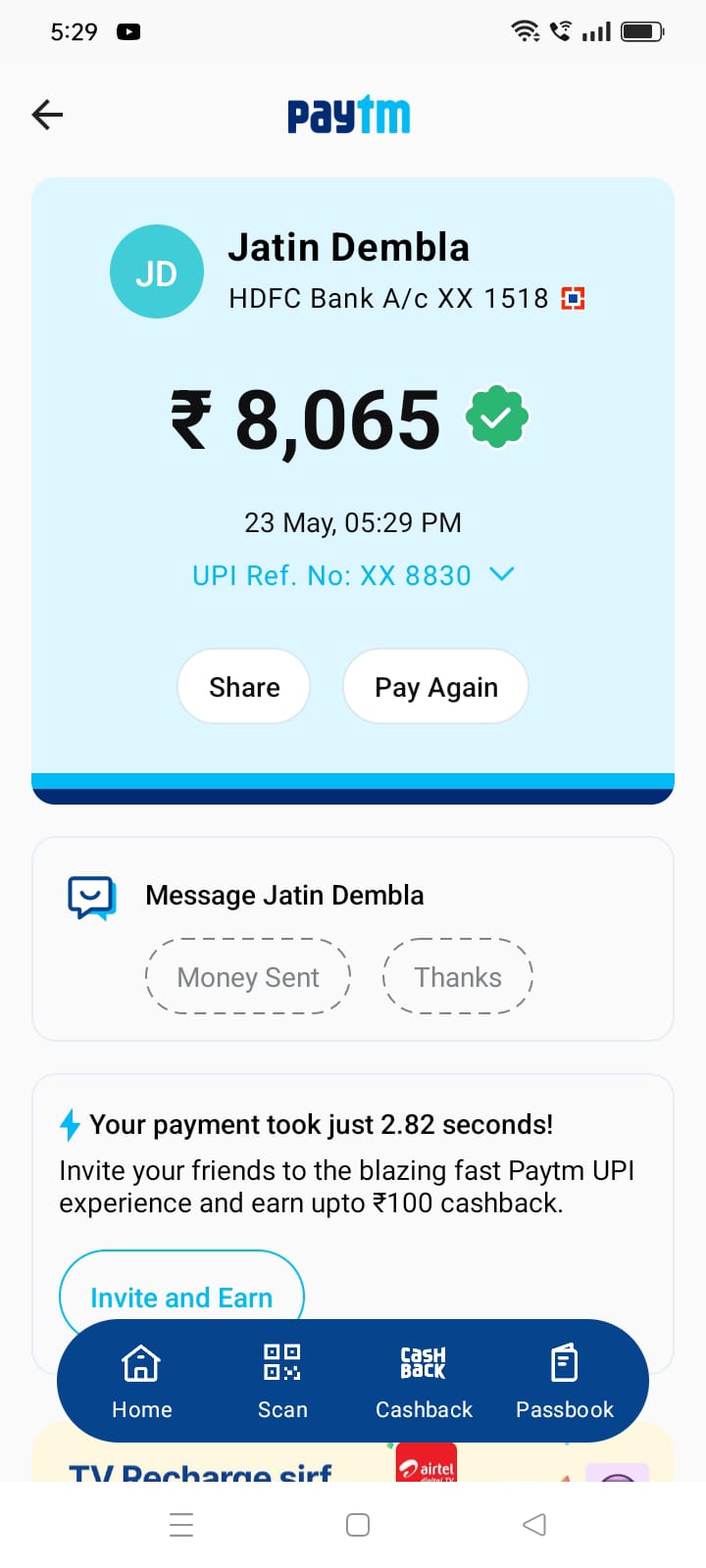Send the 'Money Sent' quick message
The image size is (706, 1568).
point(248,977)
